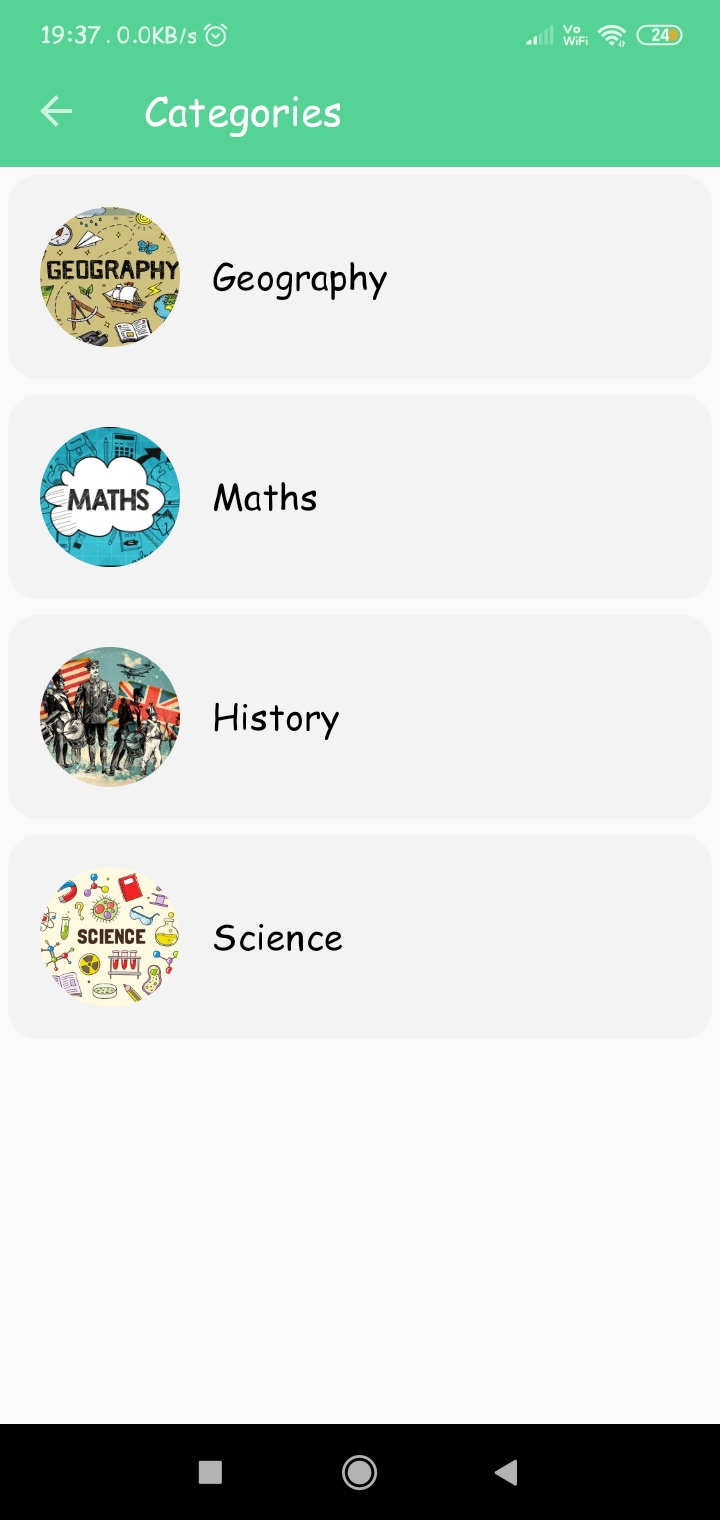720x1520 pixels.
Task: Go back using the app bar arrow
Action: coord(56,111)
